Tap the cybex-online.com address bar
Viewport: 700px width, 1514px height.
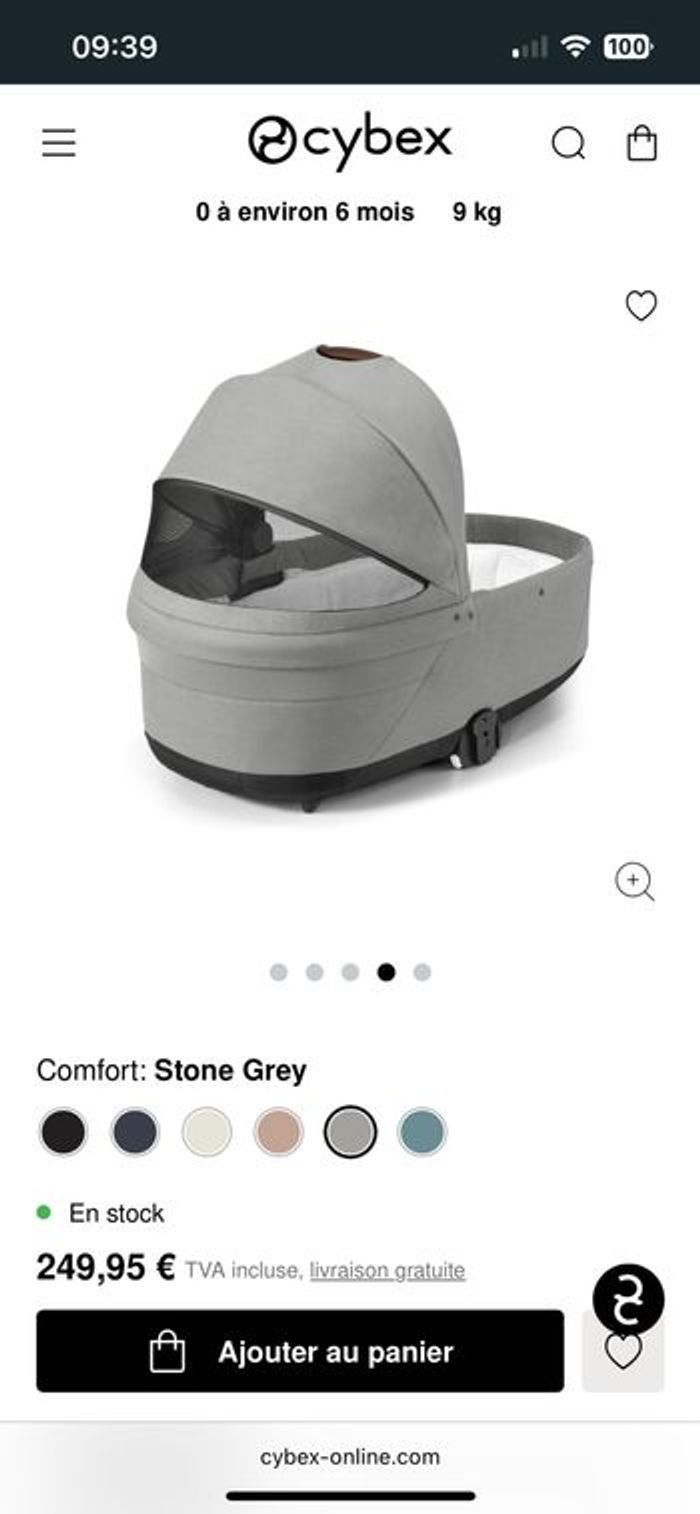pos(350,1456)
